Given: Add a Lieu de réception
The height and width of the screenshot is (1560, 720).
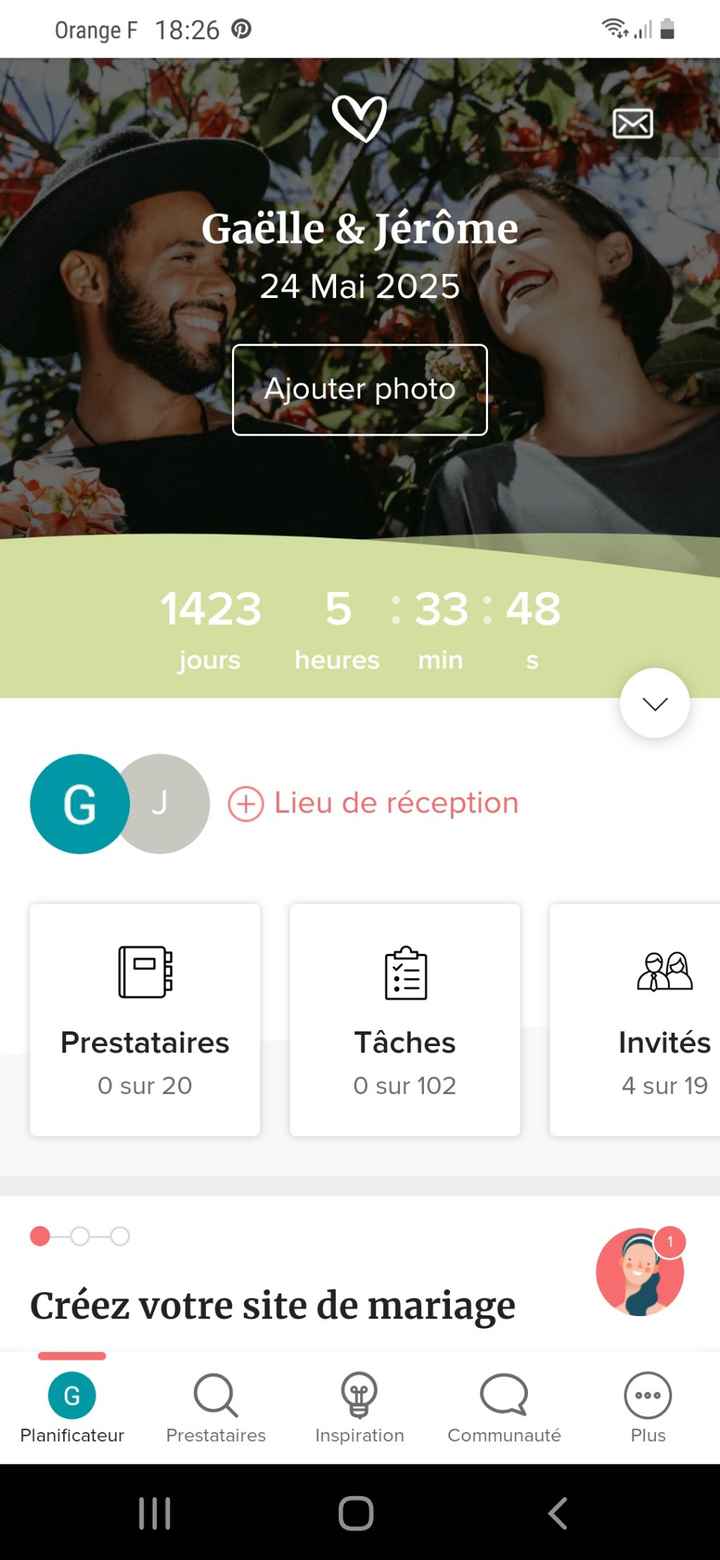Looking at the screenshot, I should click(x=374, y=803).
